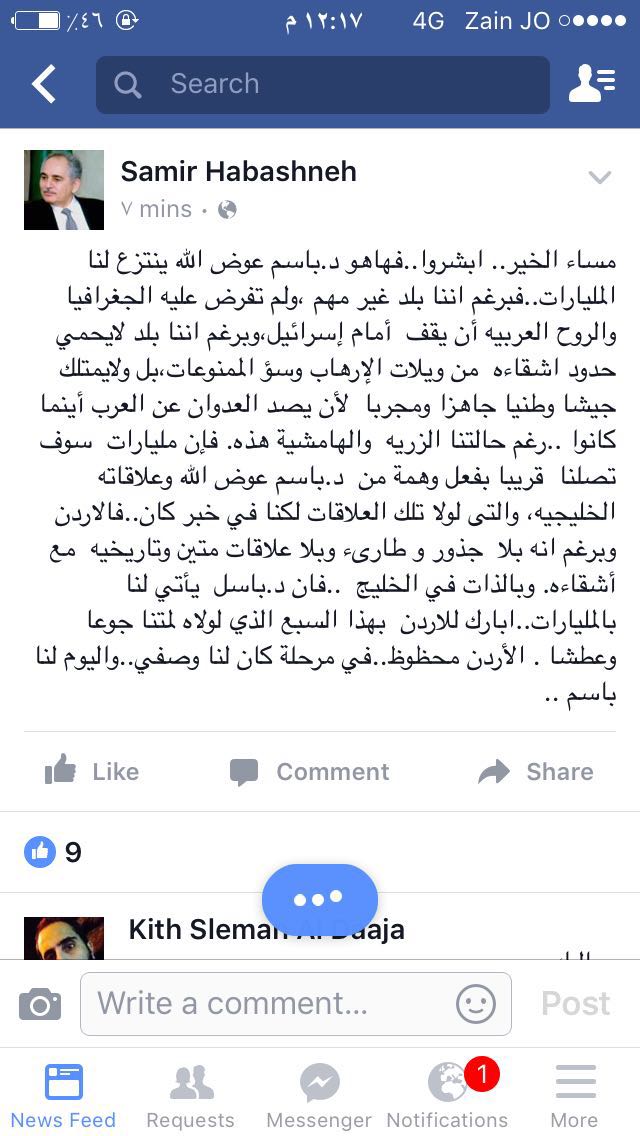The height and width of the screenshot is (1136, 640).
Task: View the 9 likes on the post
Action: pos(53,852)
